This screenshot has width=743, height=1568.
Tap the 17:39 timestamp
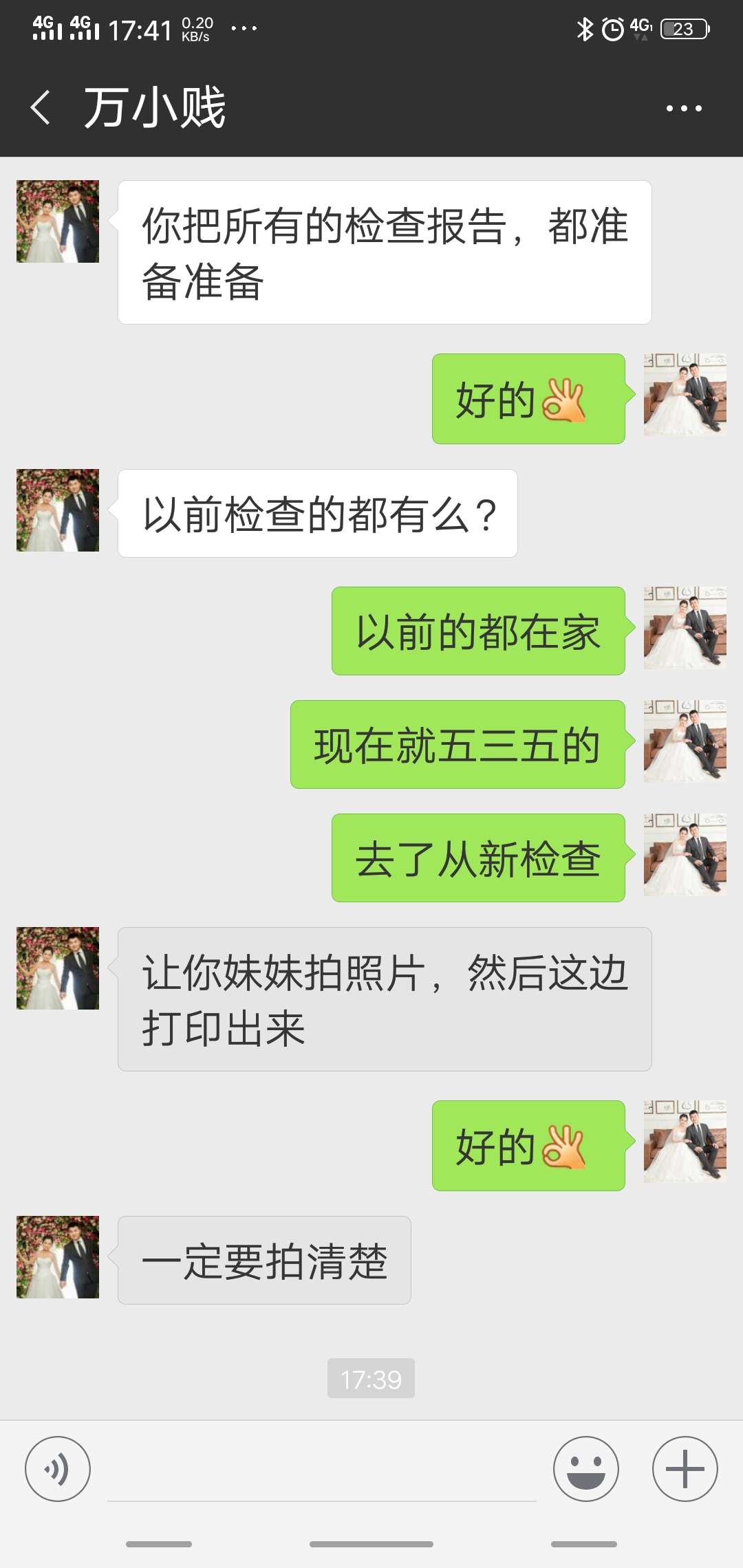[371, 1379]
